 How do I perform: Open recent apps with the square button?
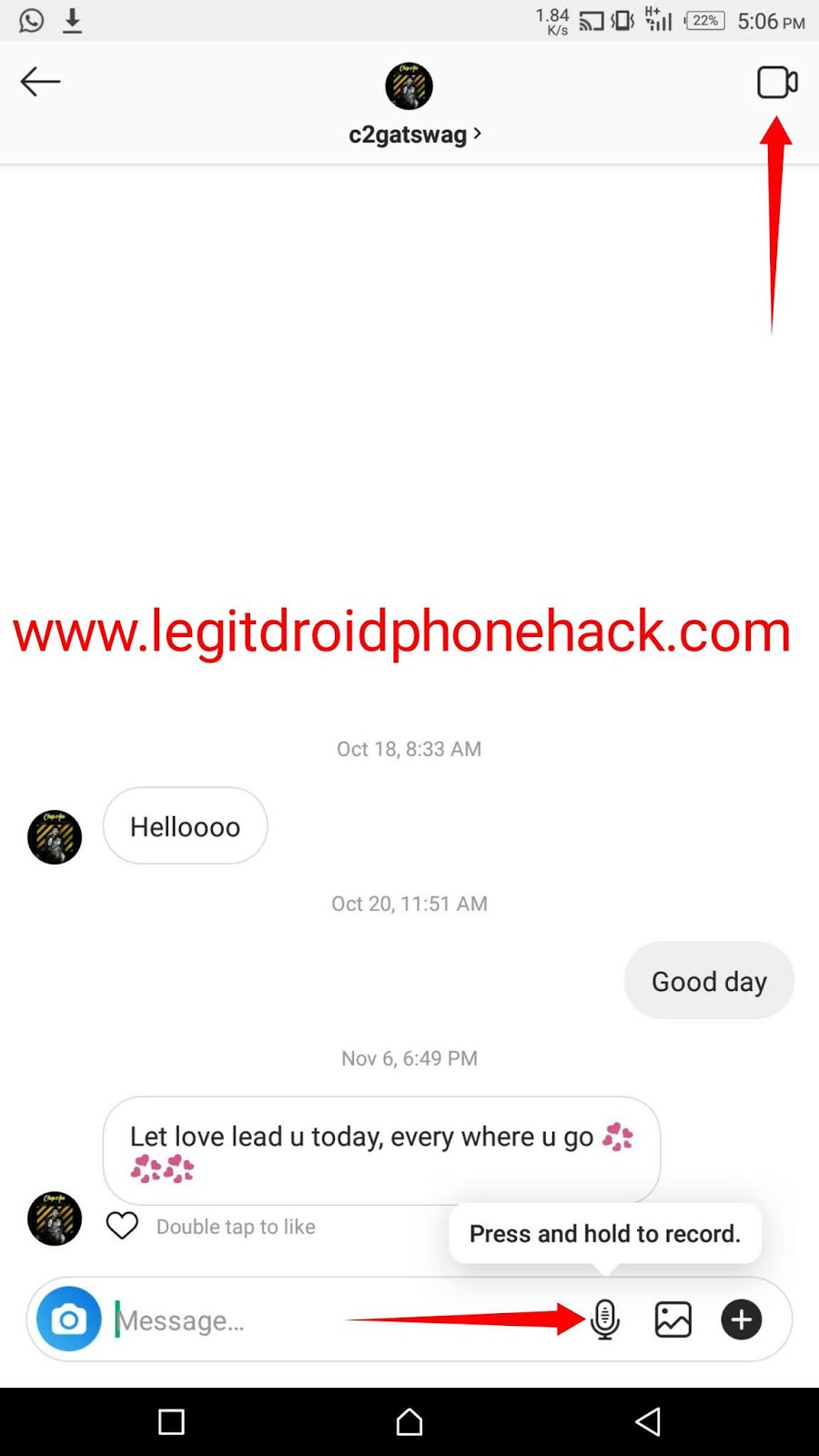point(171,1421)
